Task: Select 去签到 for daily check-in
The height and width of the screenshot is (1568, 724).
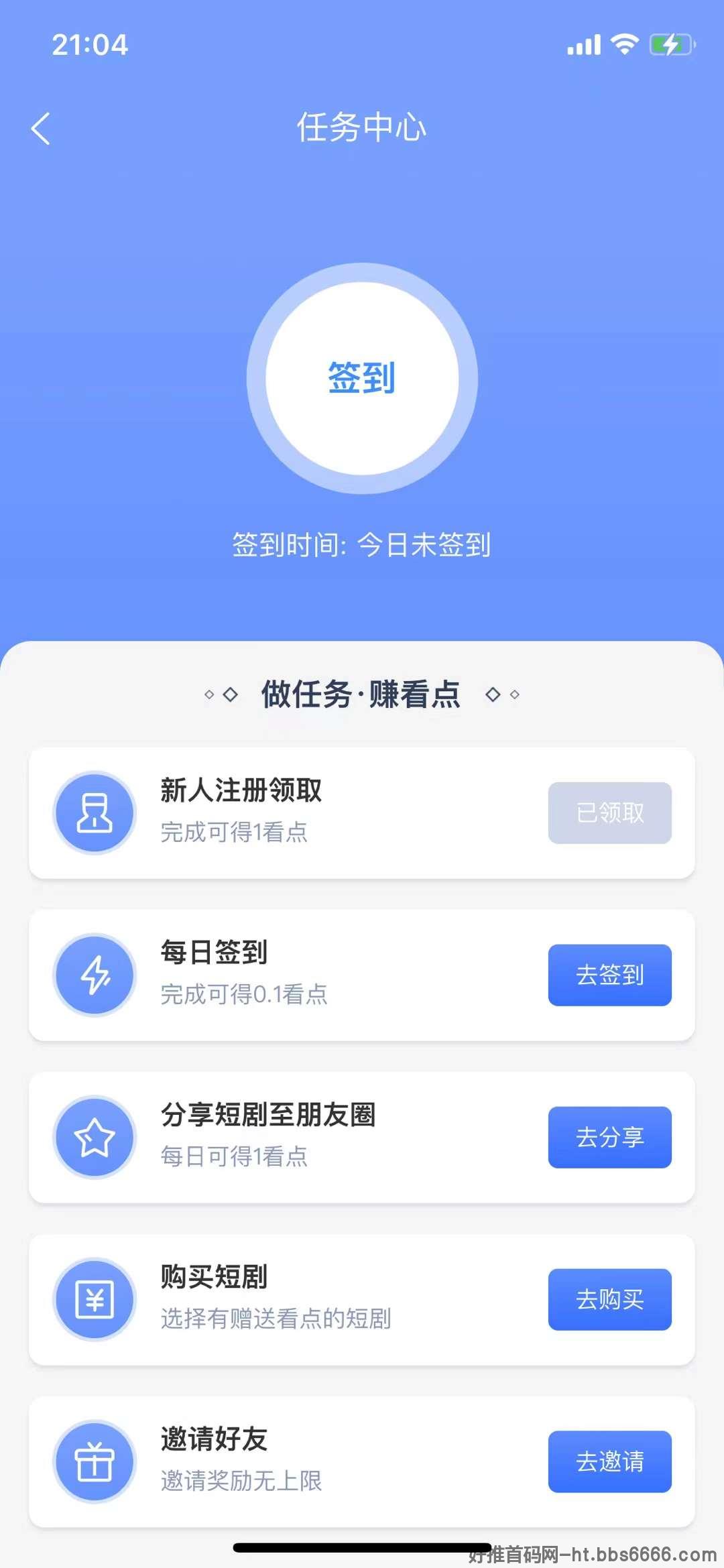Action: pyautogui.click(x=610, y=975)
